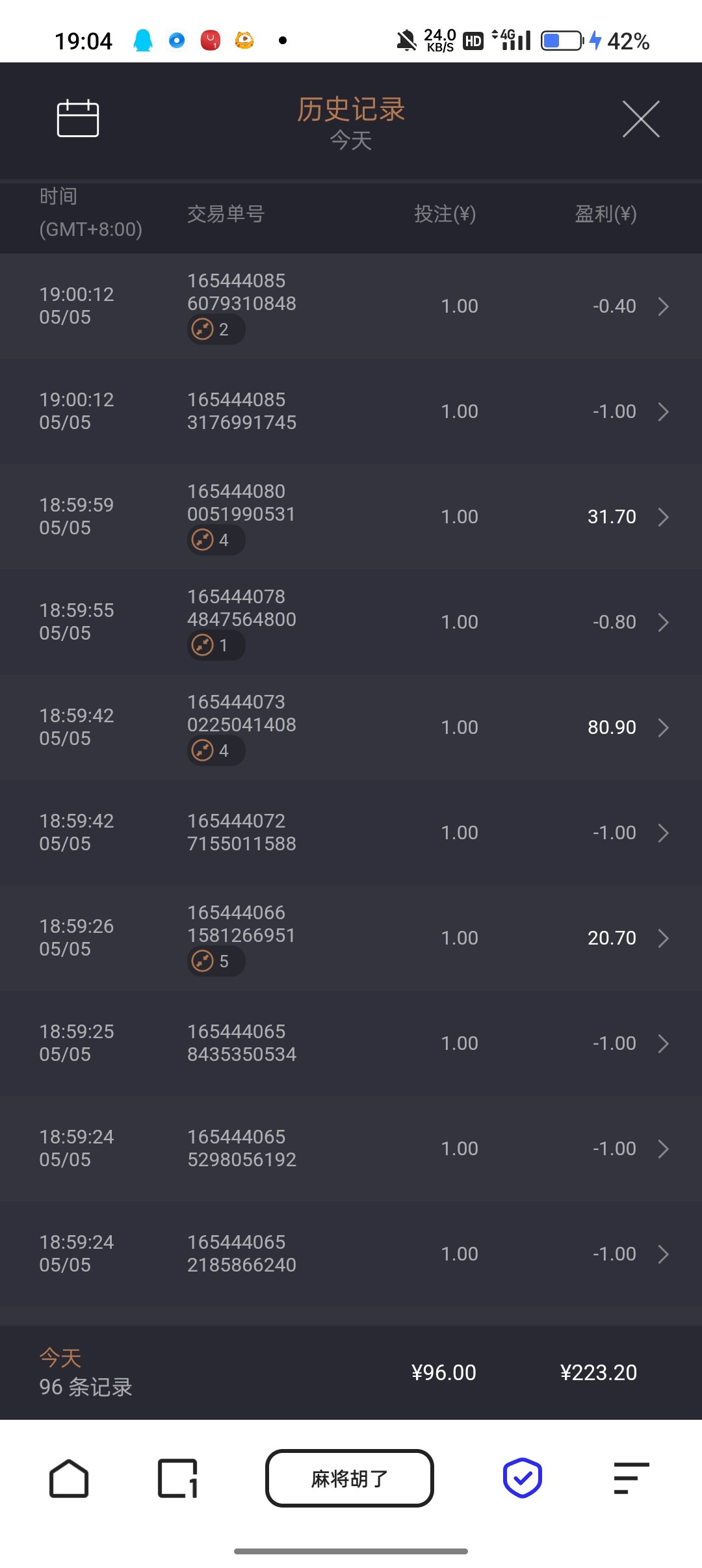
Task: Open the browser menu
Action: [x=631, y=1479]
